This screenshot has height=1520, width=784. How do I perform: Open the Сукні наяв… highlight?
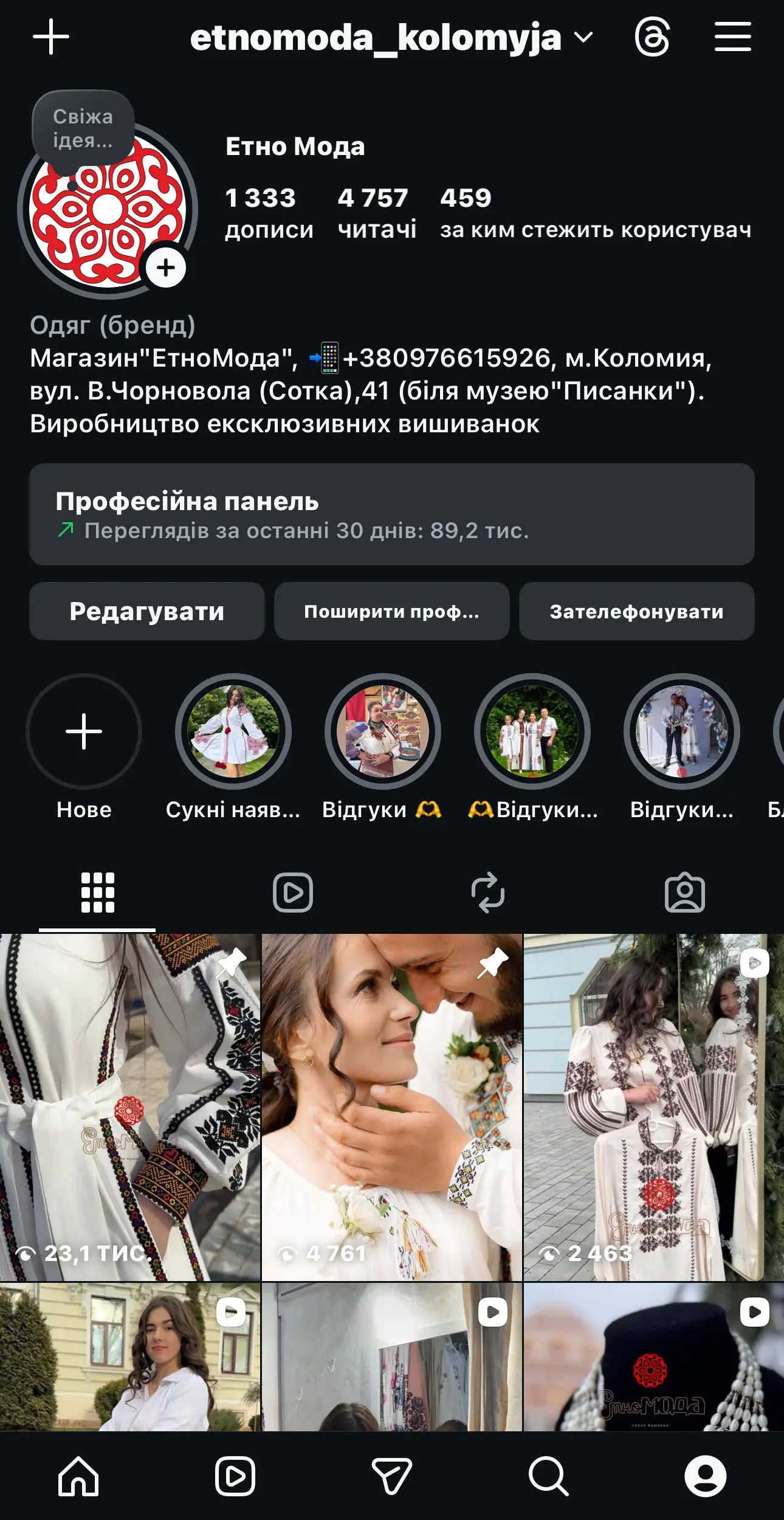(x=233, y=731)
